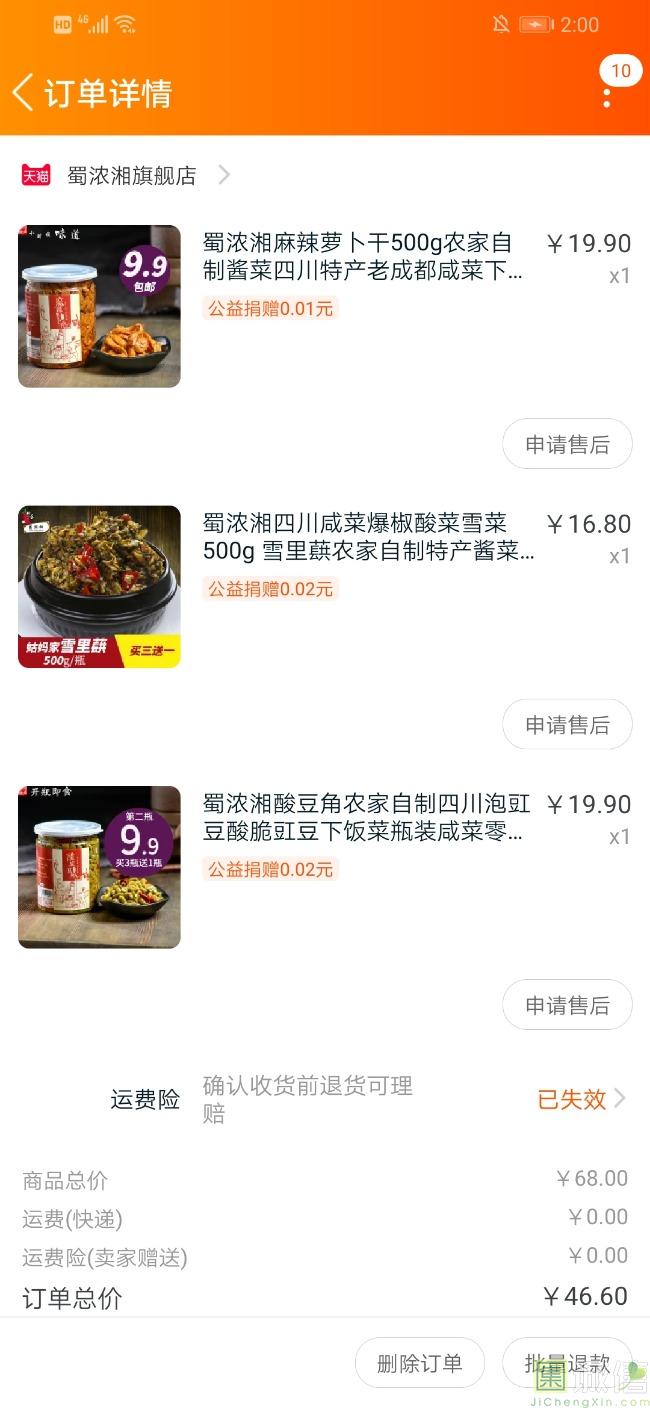Go back from 订单详情
This screenshot has width=650, height=1408.
click(24, 92)
